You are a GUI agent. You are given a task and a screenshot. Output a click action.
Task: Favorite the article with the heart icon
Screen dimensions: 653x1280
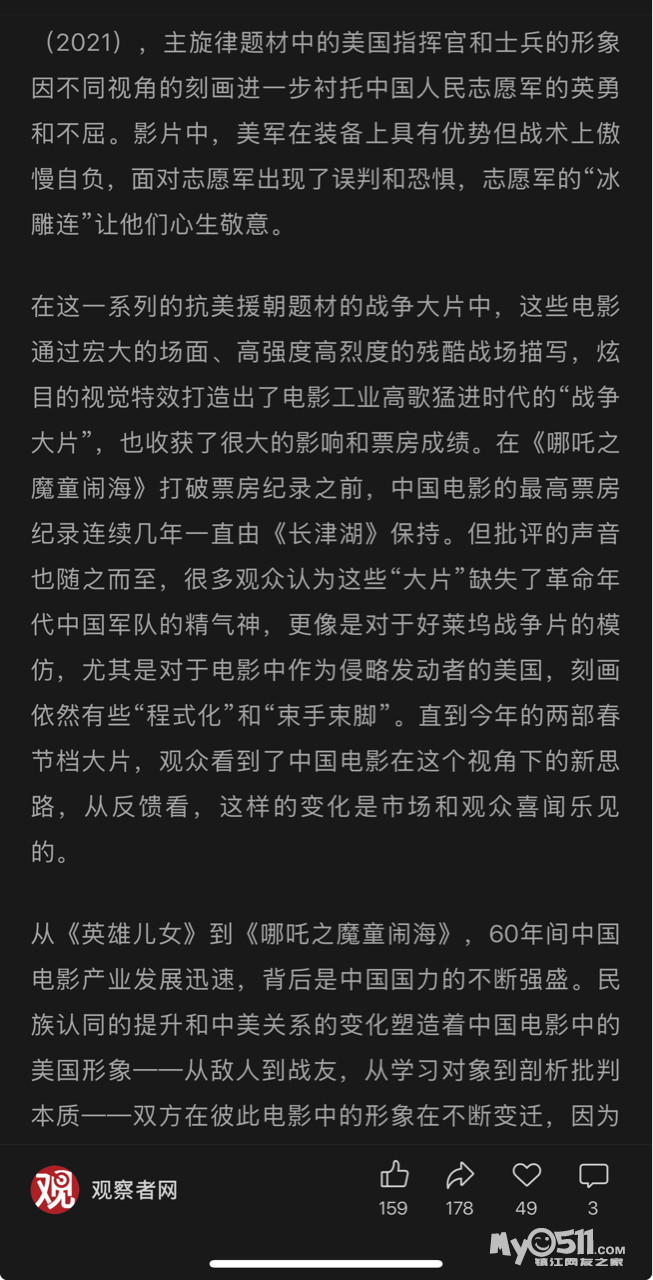pos(526,1174)
